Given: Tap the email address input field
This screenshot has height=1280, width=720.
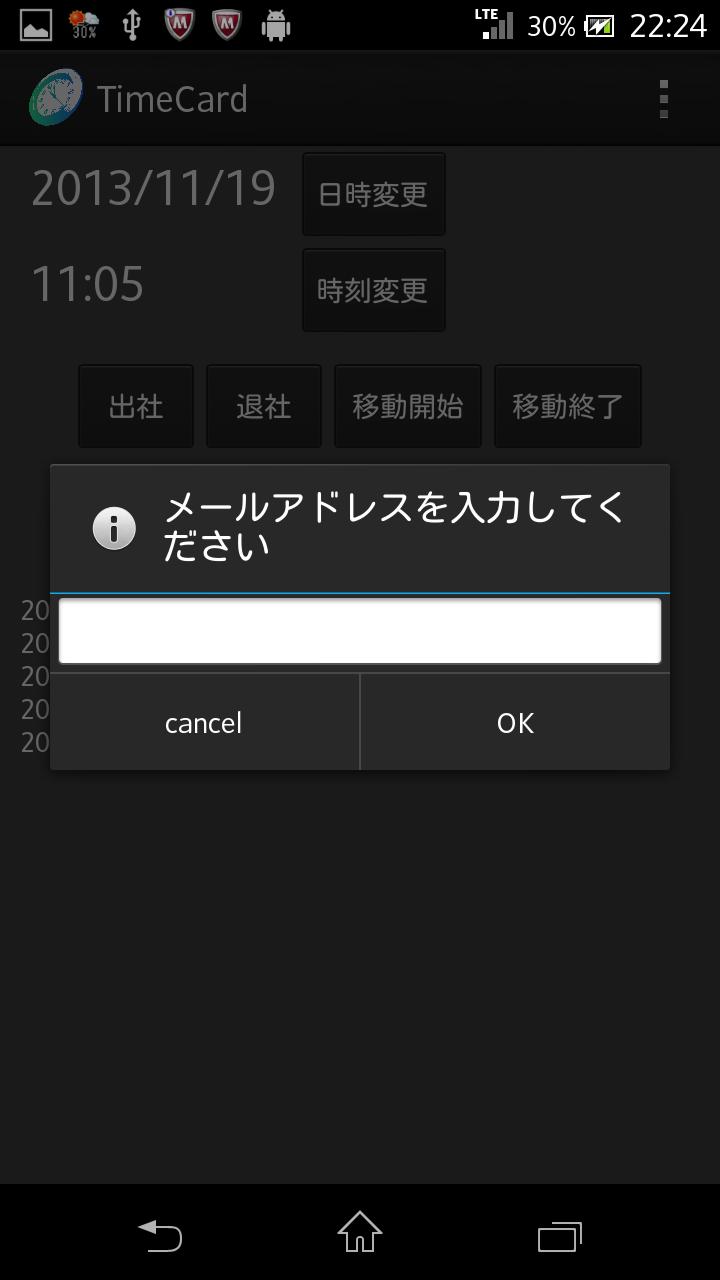Looking at the screenshot, I should point(360,629).
